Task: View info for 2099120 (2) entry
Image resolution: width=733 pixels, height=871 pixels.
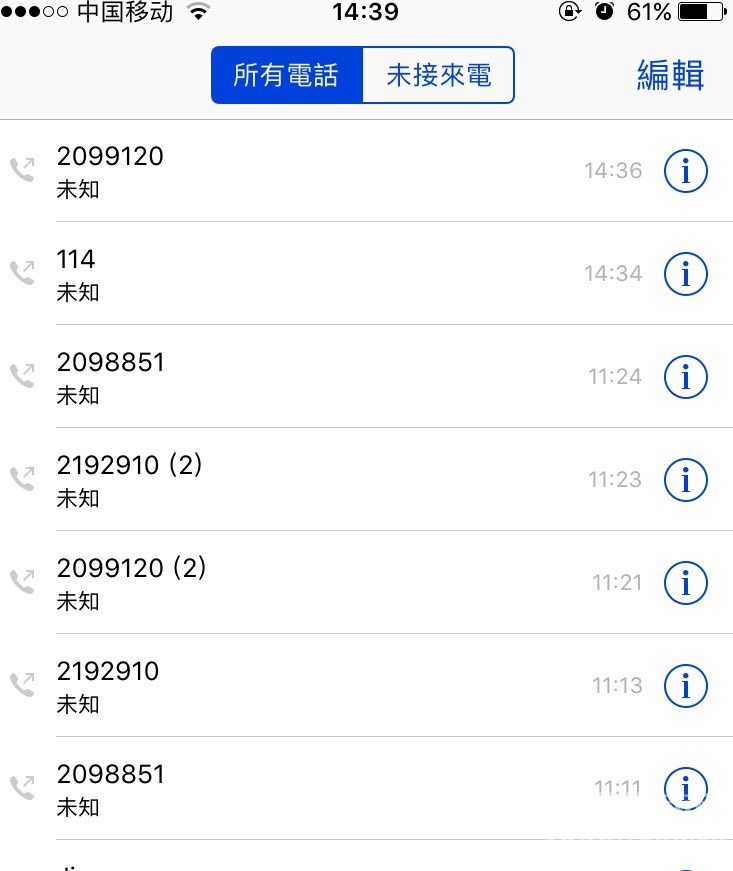Action: point(686,583)
